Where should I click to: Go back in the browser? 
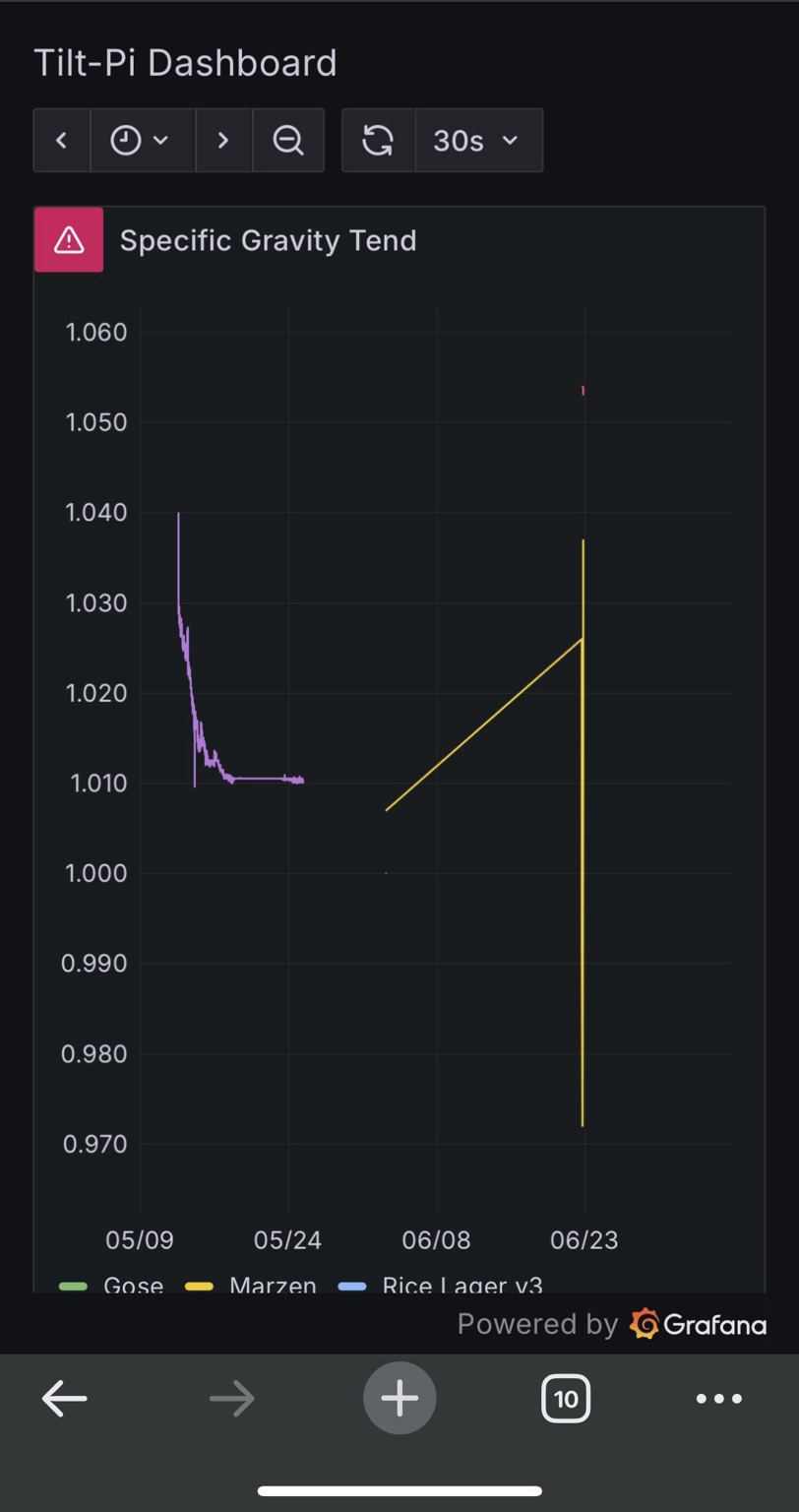tap(65, 1398)
